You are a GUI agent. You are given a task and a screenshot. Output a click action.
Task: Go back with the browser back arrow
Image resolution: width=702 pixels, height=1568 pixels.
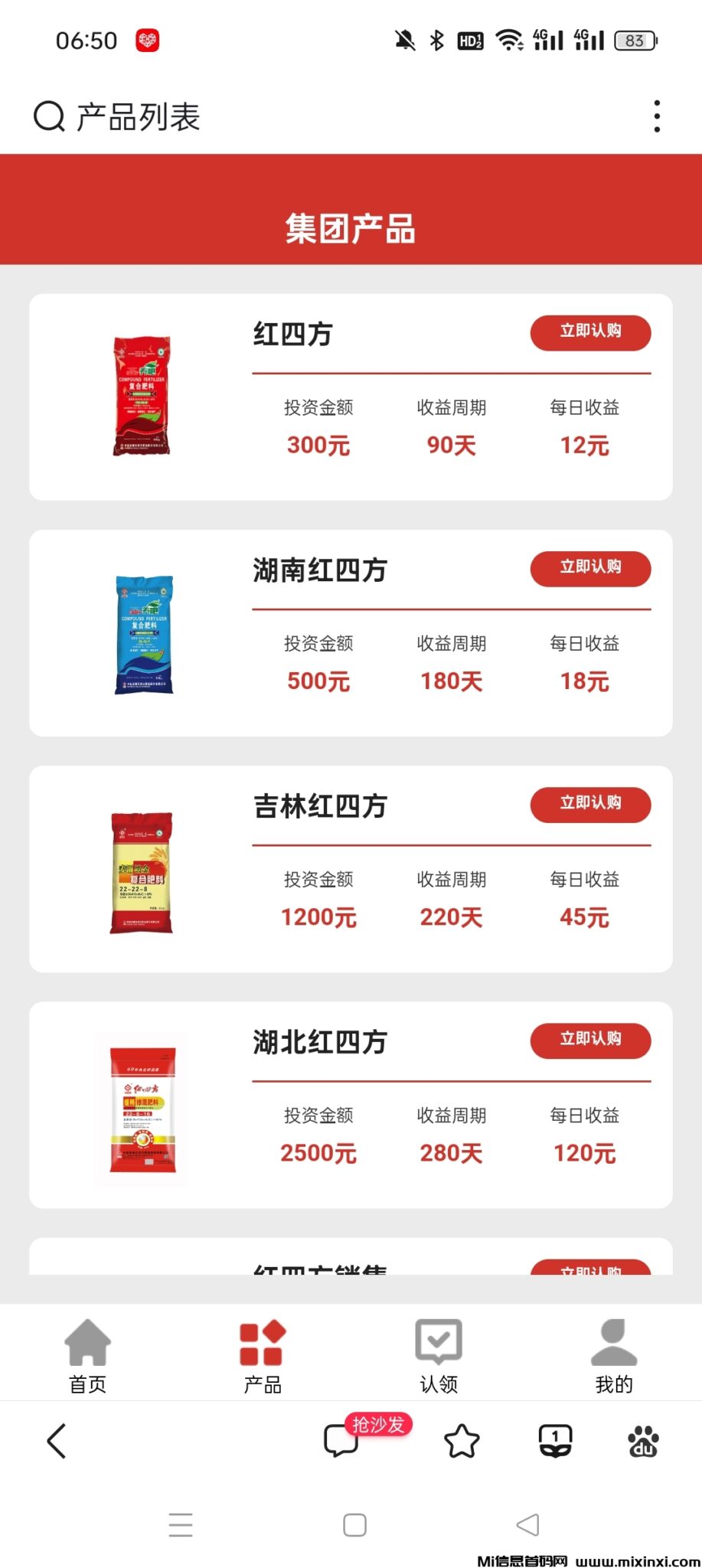(57, 1442)
